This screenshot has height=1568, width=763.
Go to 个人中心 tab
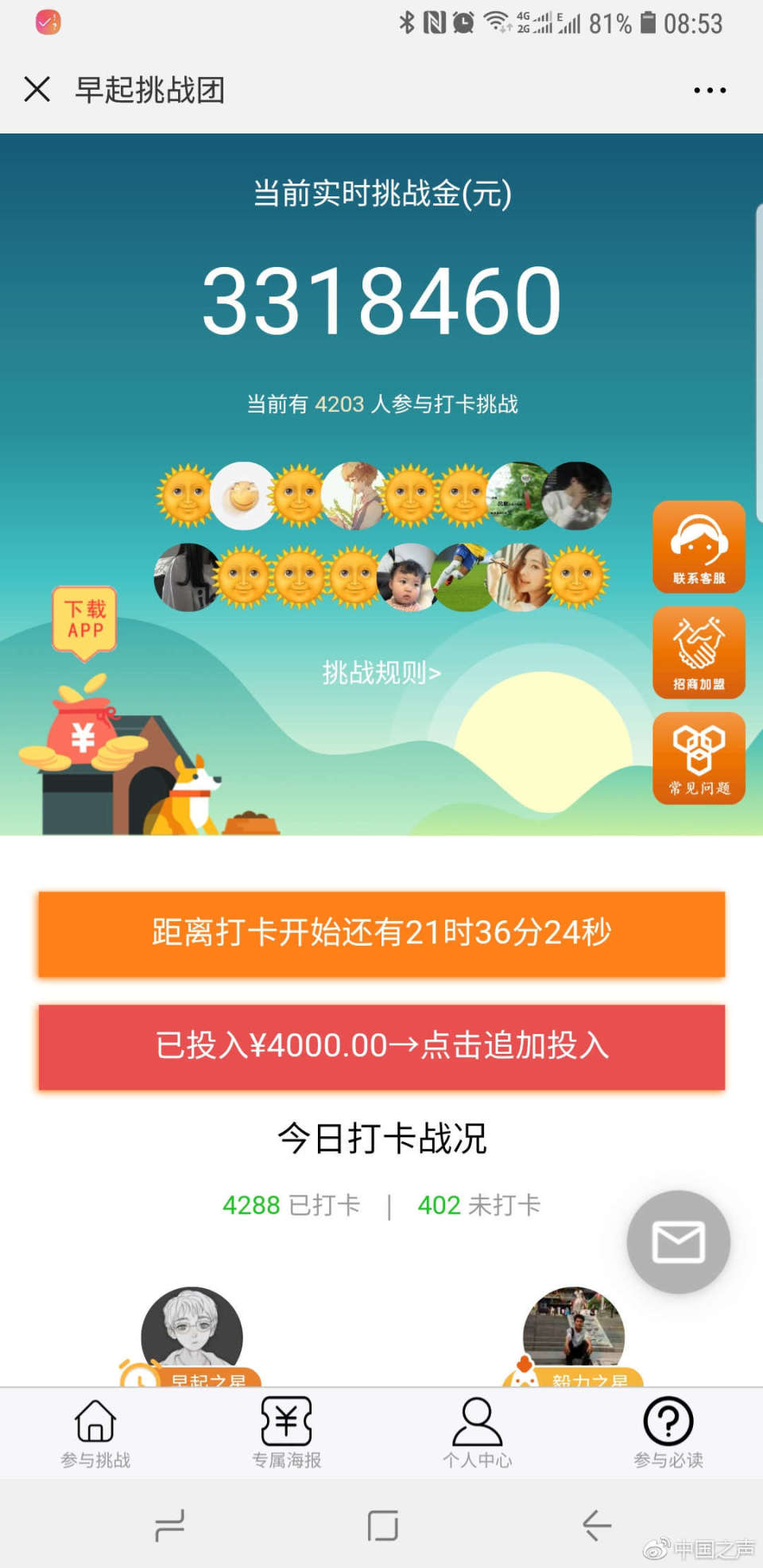(x=477, y=1433)
